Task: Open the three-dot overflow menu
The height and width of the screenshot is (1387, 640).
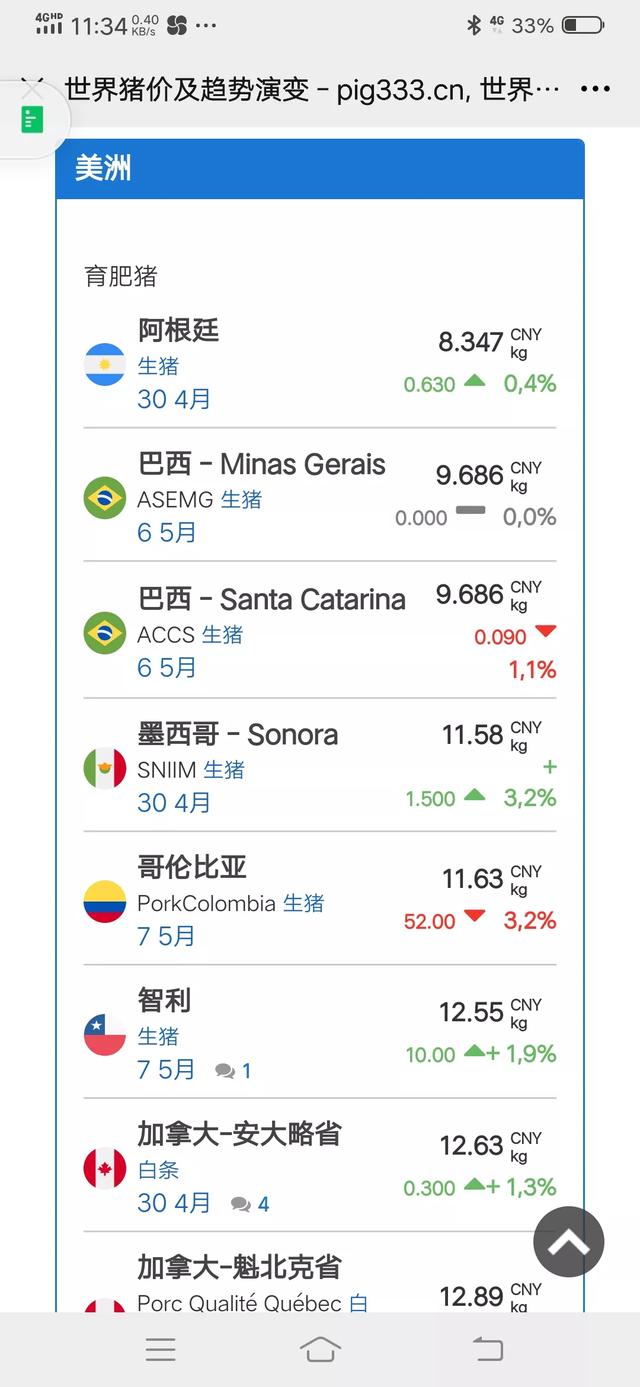Action: pos(595,89)
